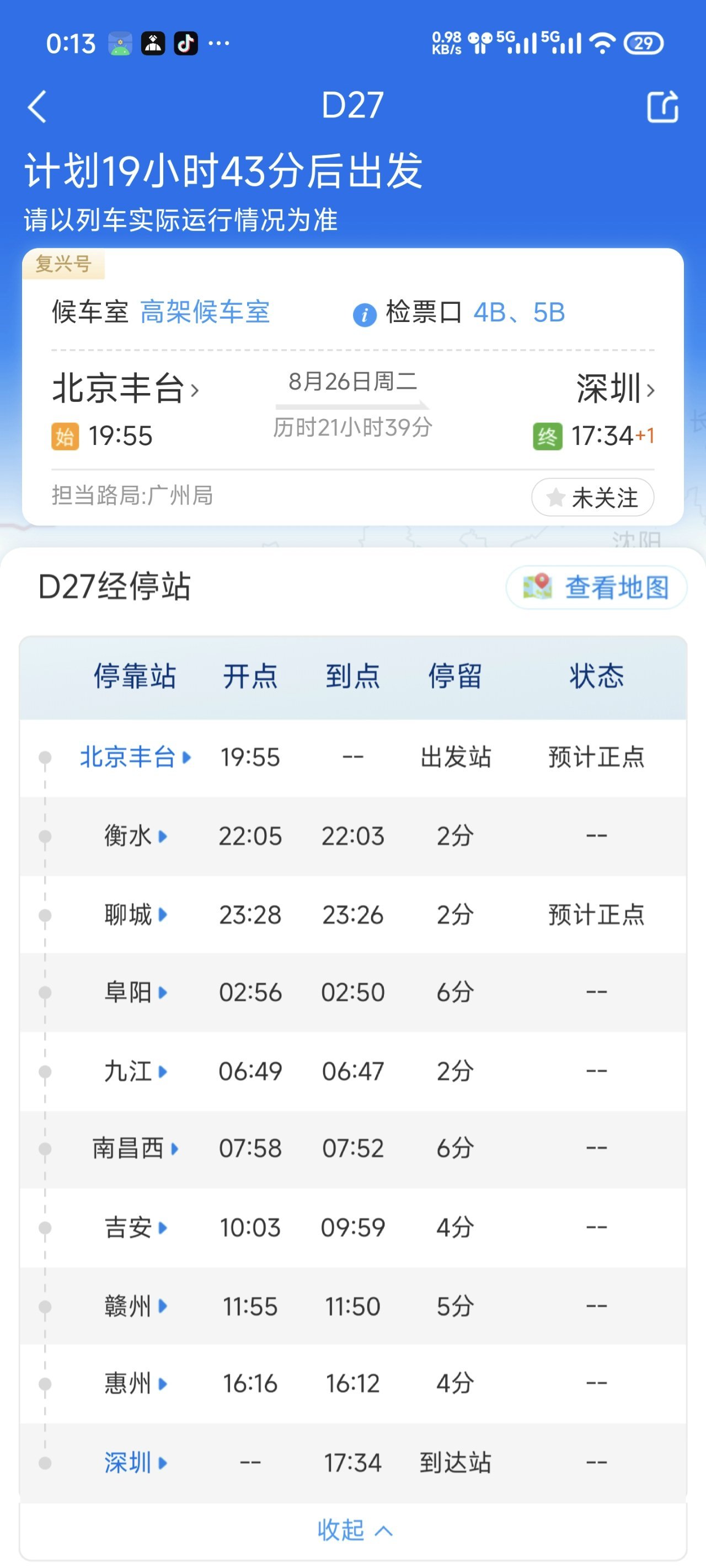The width and height of the screenshot is (706, 1568).
Task: Open 北京丰台 departure station details
Action: pyautogui.click(x=126, y=389)
